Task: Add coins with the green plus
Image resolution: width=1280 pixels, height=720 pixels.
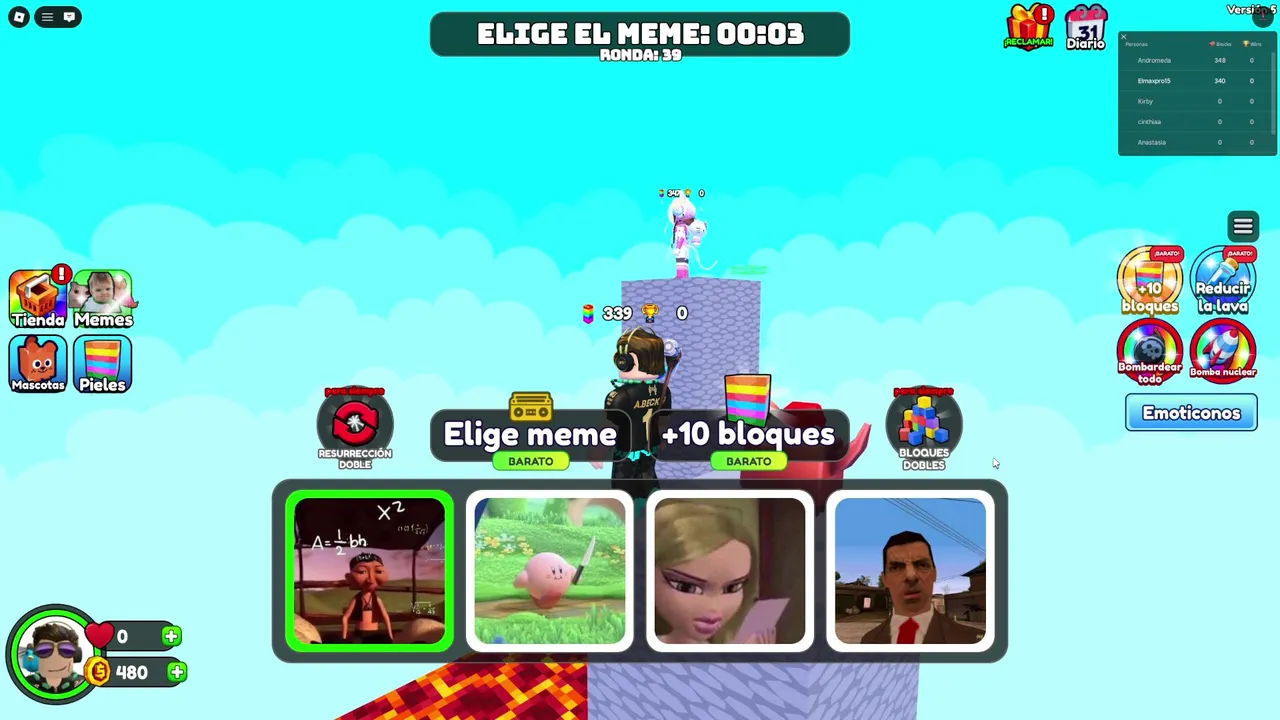Action: (x=177, y=672)
